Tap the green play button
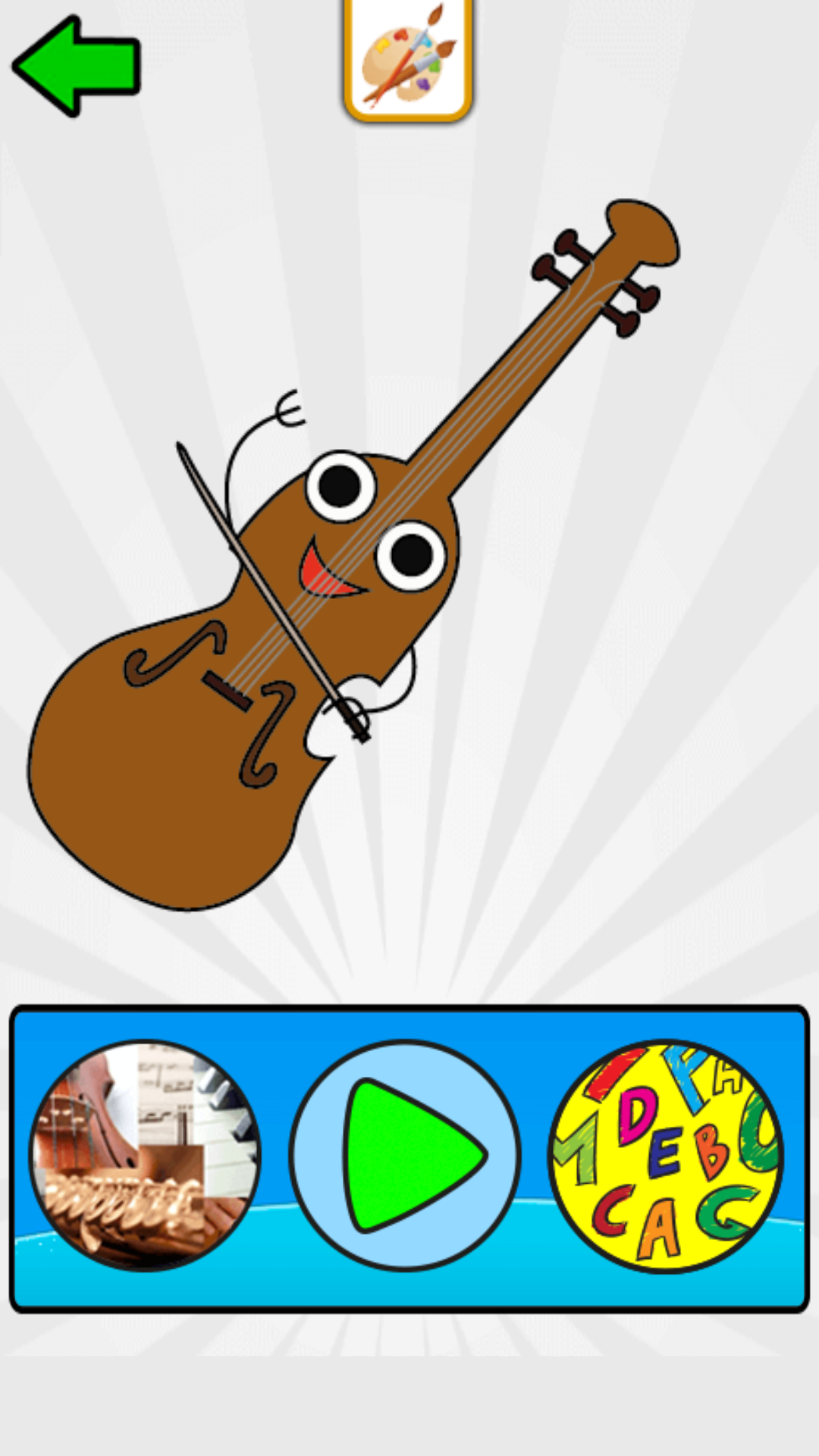The height and width of the screenshot is (1456, 819). (x=406, y=1154)
